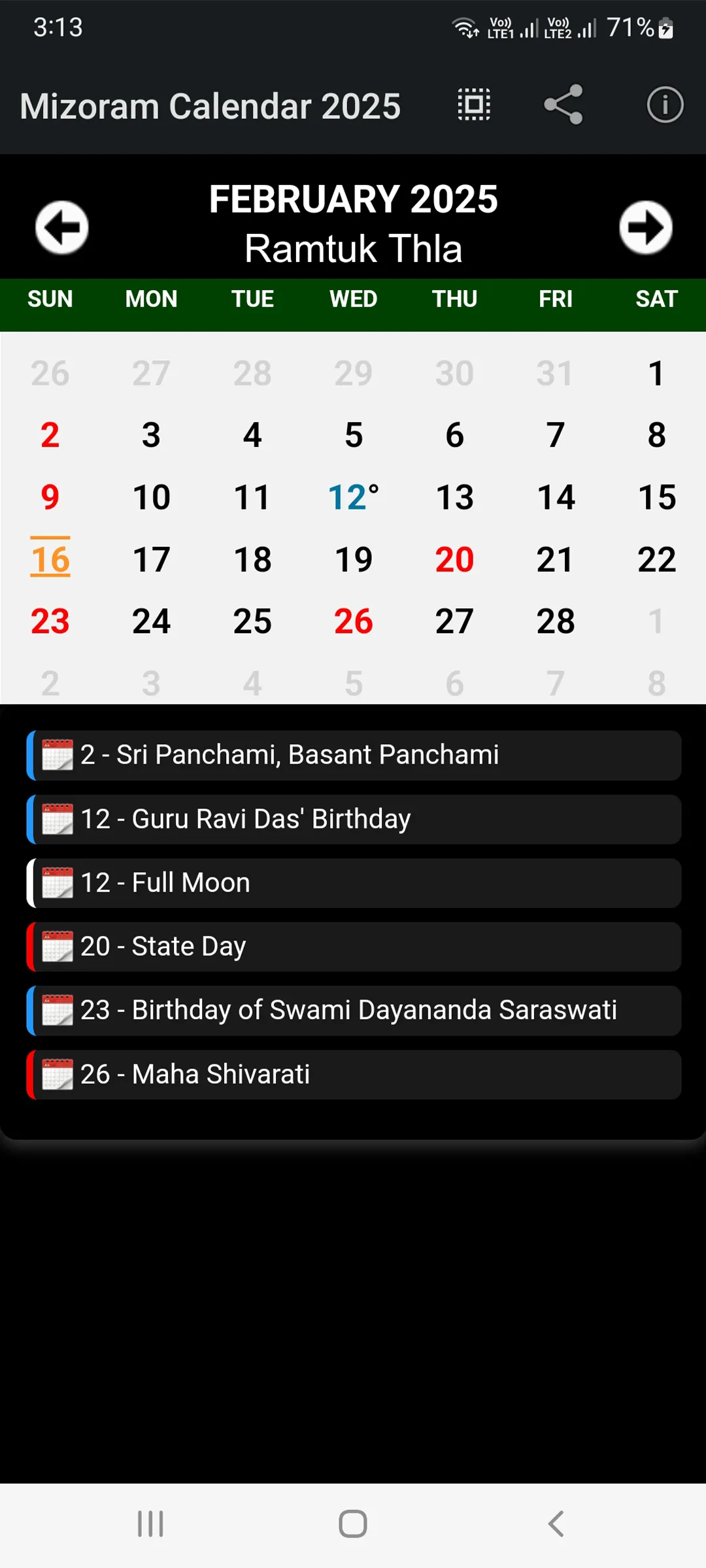This screenshot has width=706, height=1568.
Task: View app information via the info icon
Action: (x=664, y=105)
